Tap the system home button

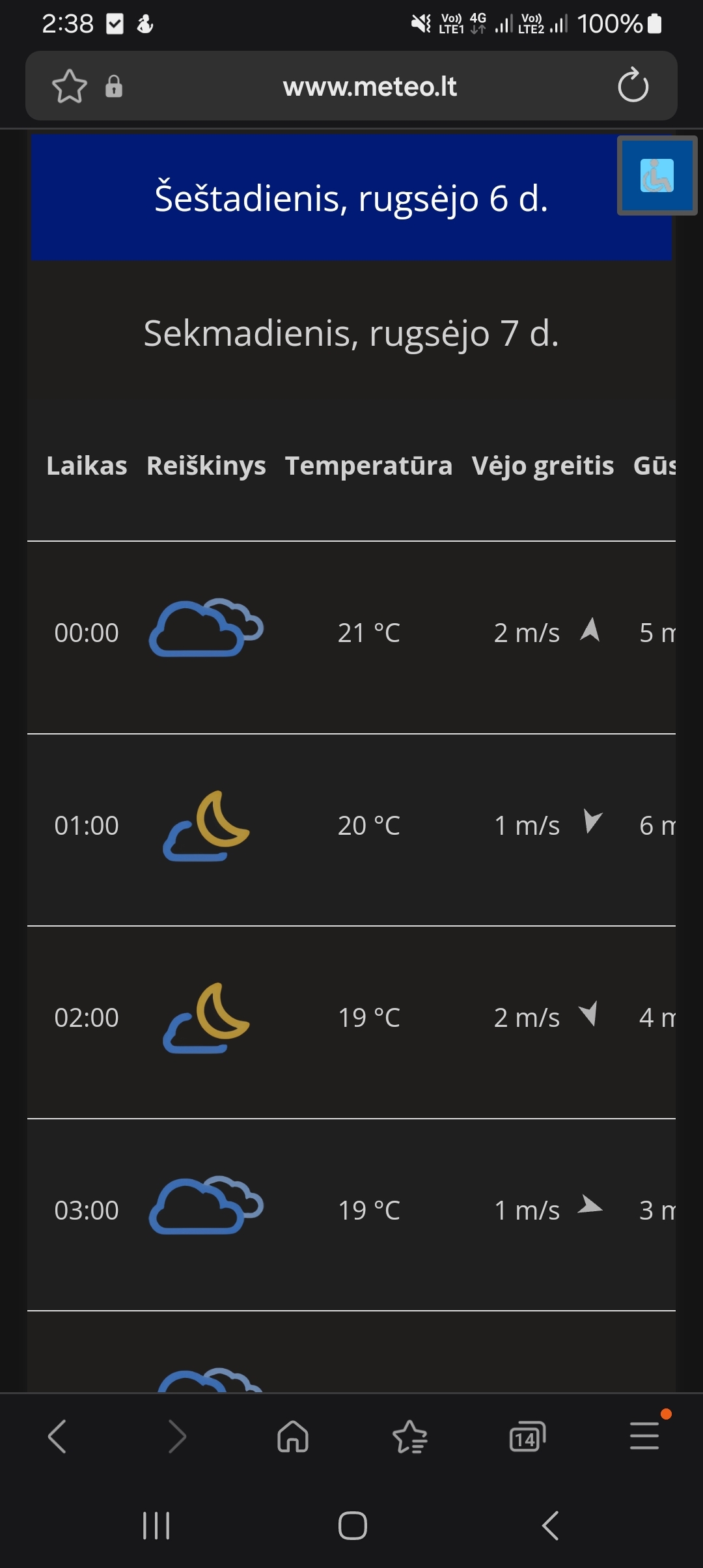(352, 1526)
